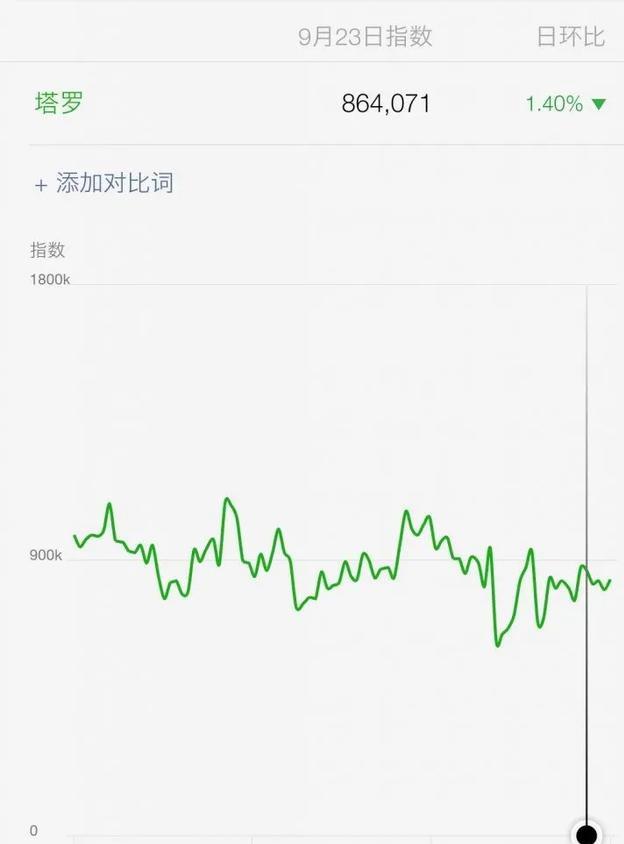Tap '添加对比词' to add a comparison keyword
The height and width of the screenshot is (844, 624).
(105, 183)
